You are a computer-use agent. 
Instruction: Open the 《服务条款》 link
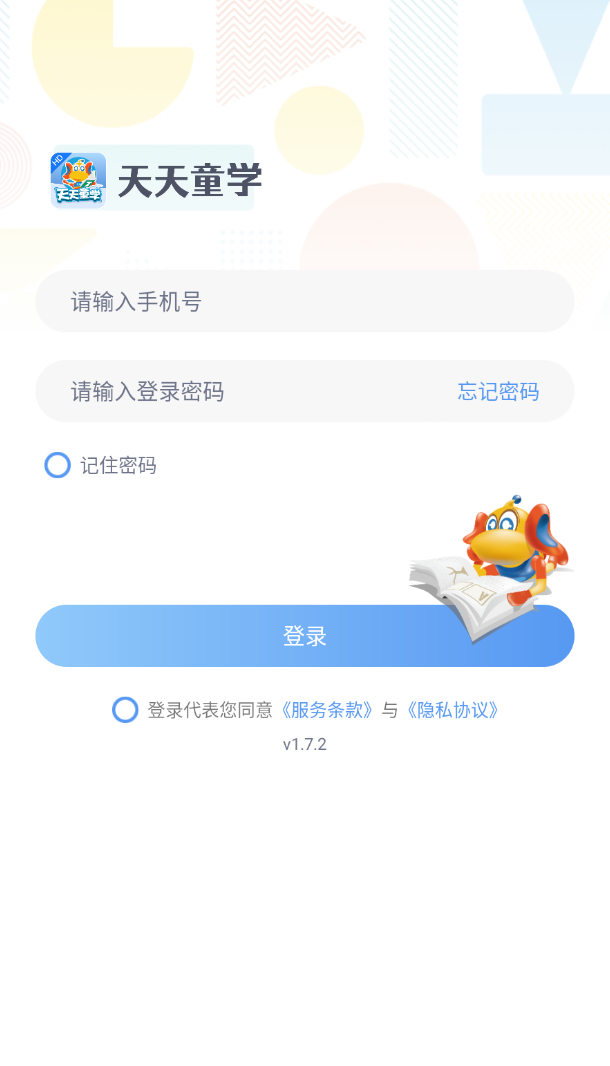(326, 710)
